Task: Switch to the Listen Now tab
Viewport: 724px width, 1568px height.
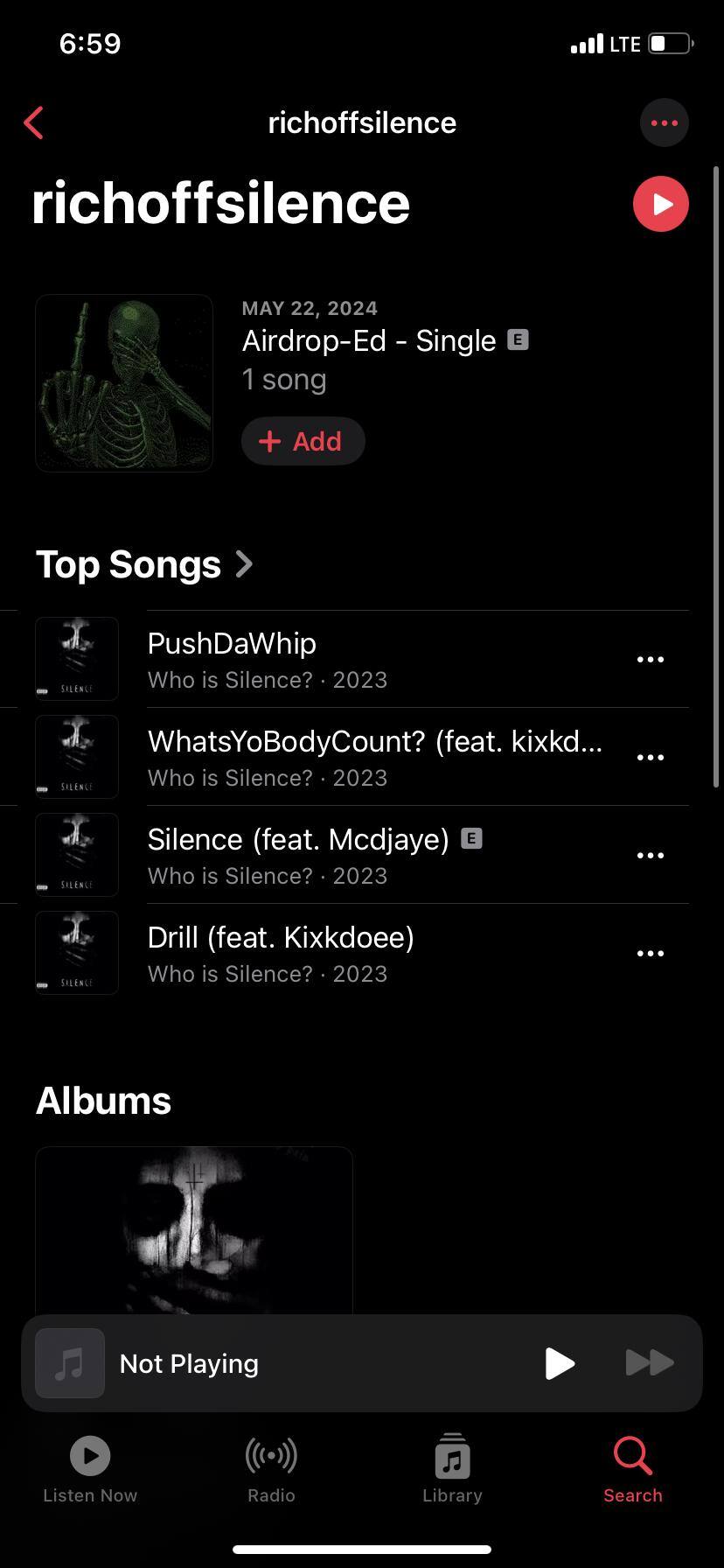Action: (x=90, y=1470)
